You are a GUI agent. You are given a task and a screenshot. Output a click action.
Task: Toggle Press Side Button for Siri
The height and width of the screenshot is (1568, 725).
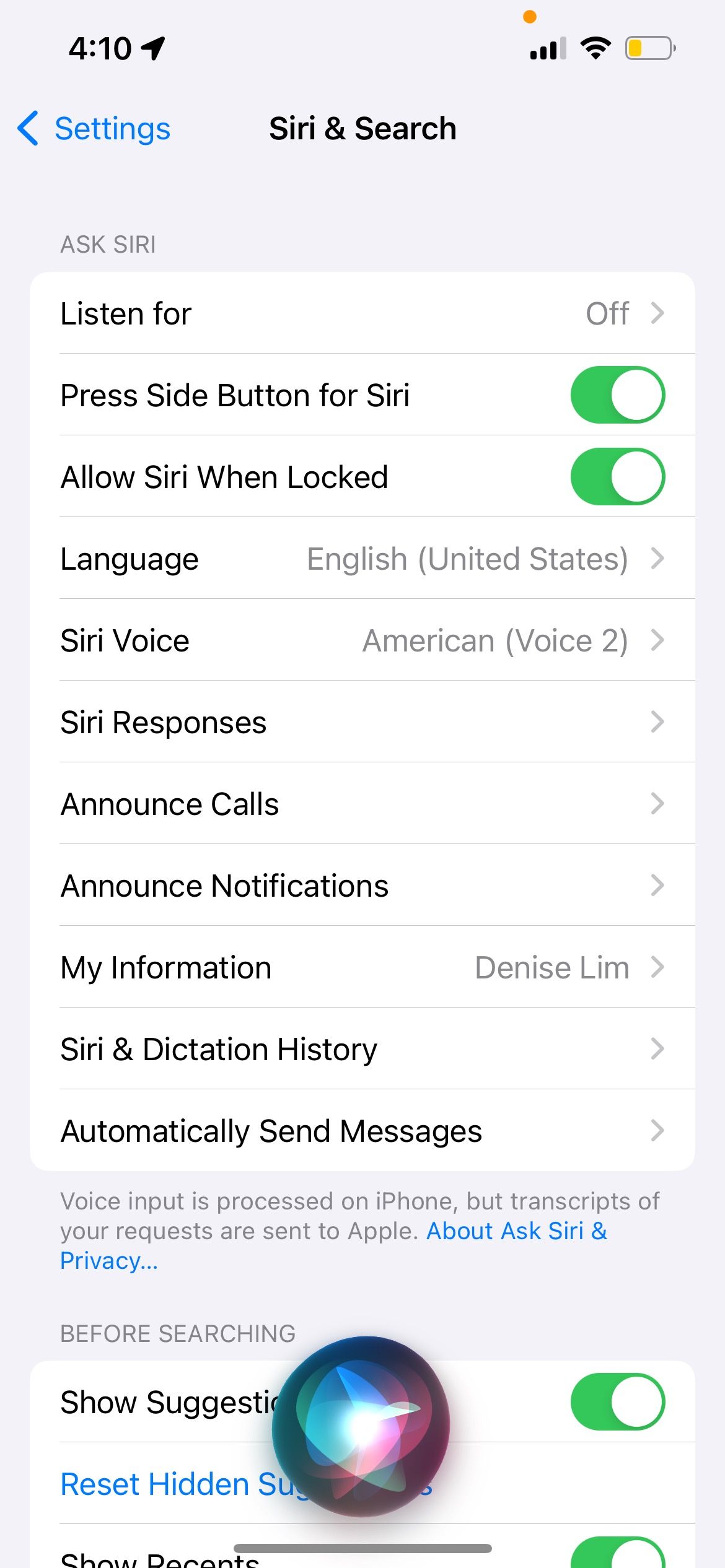(x=617, y=395)
